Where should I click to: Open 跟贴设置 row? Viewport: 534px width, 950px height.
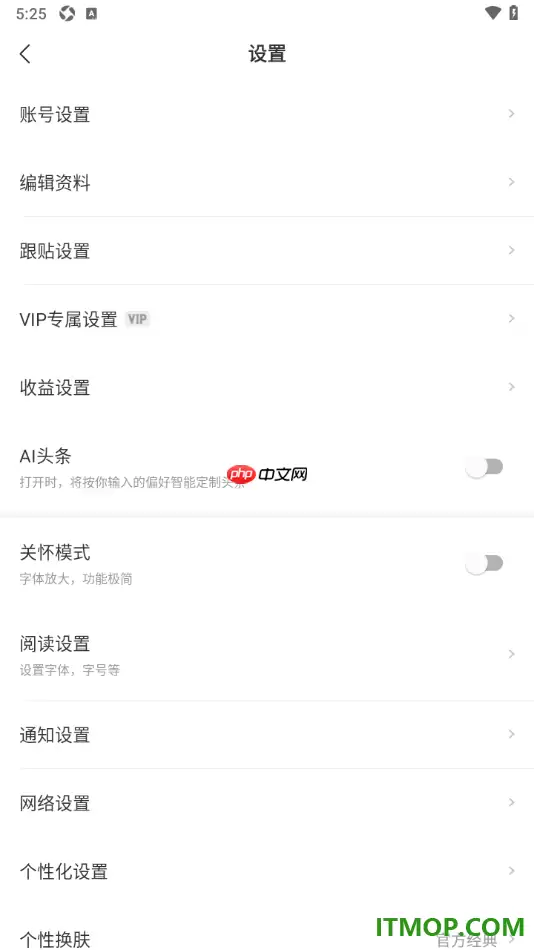pos(267,250)
